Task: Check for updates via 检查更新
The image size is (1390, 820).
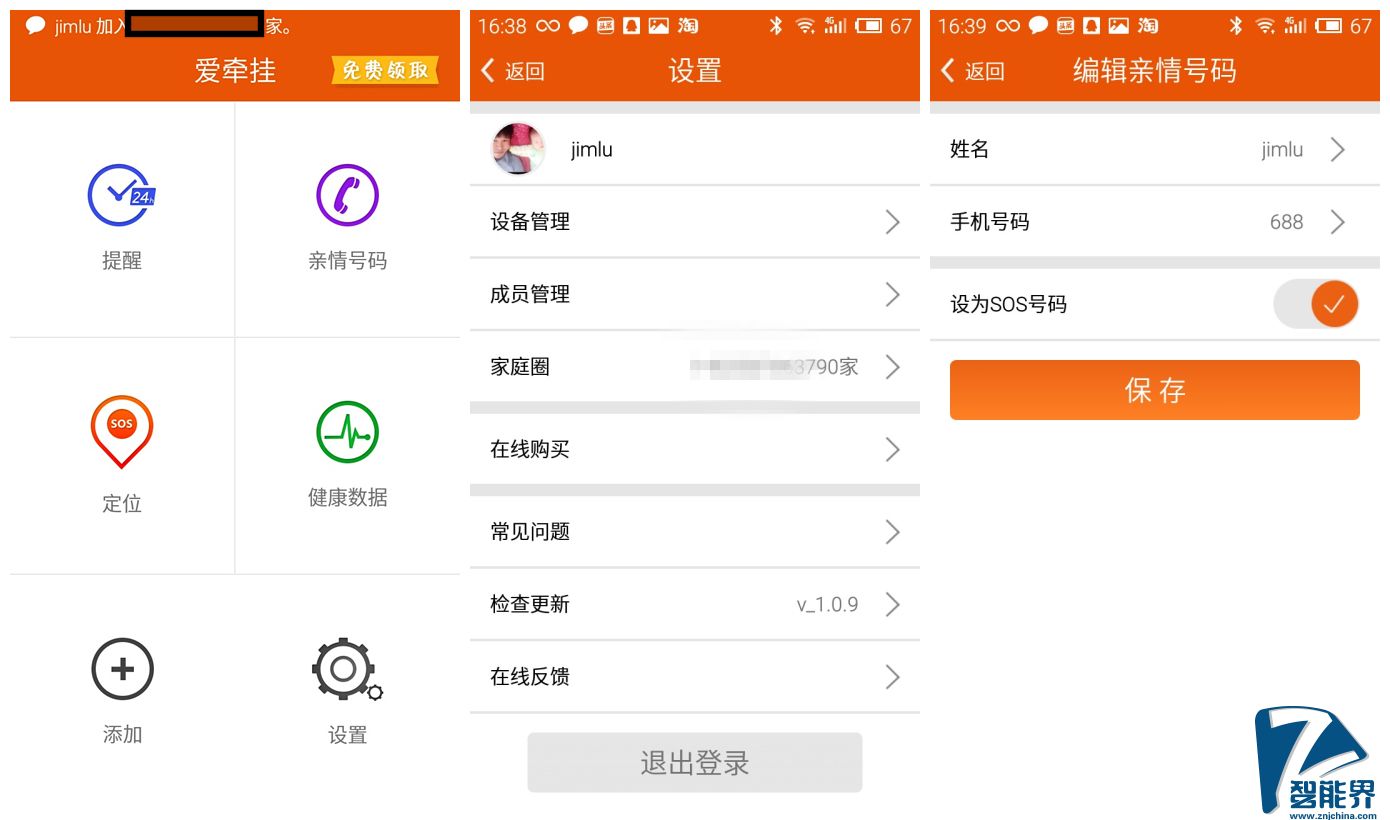Action: [694, 604]
